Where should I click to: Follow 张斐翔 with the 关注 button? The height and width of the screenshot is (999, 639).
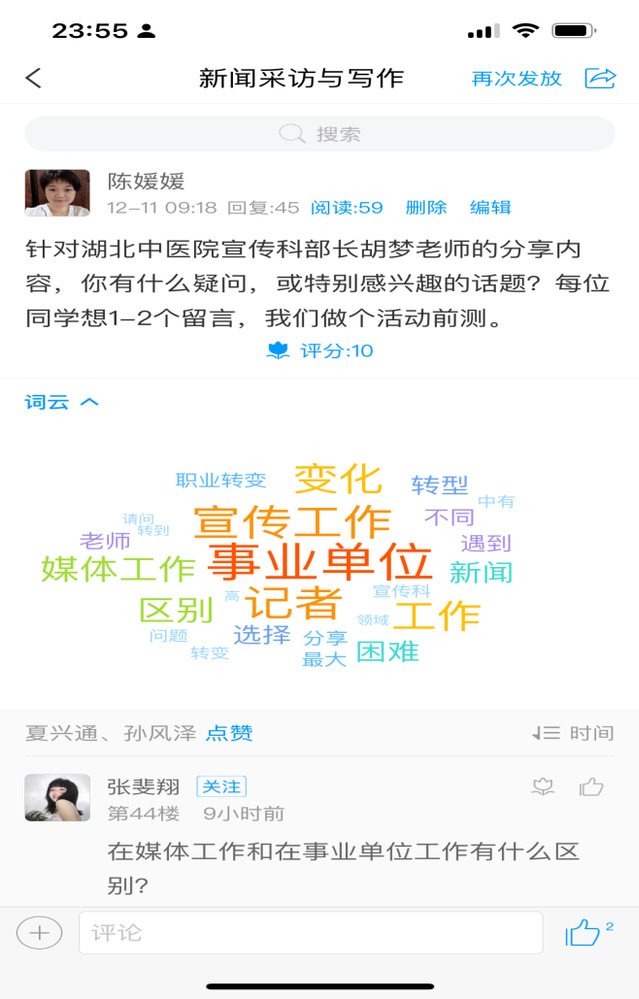pos(221,787)
